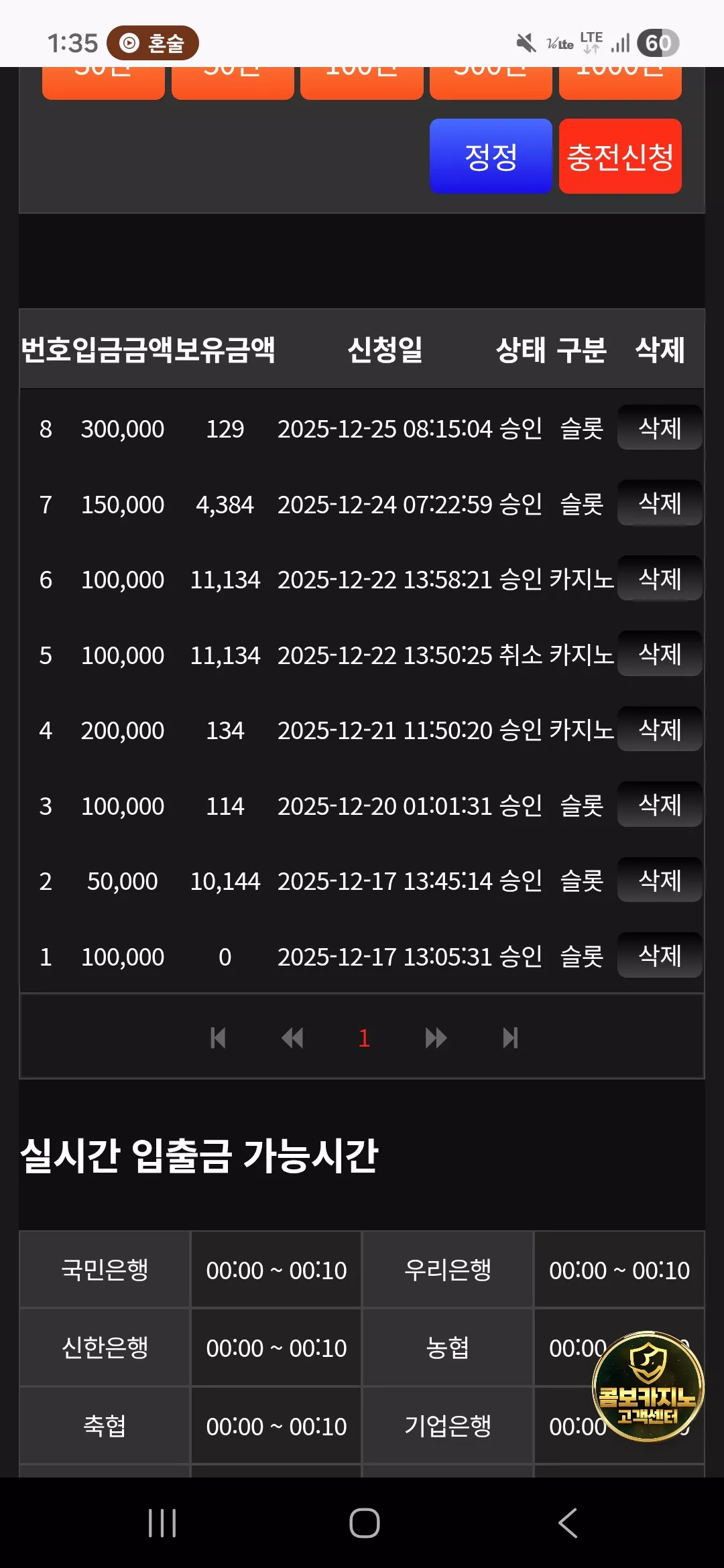Go to the previous page

[x=292, y=1038]
